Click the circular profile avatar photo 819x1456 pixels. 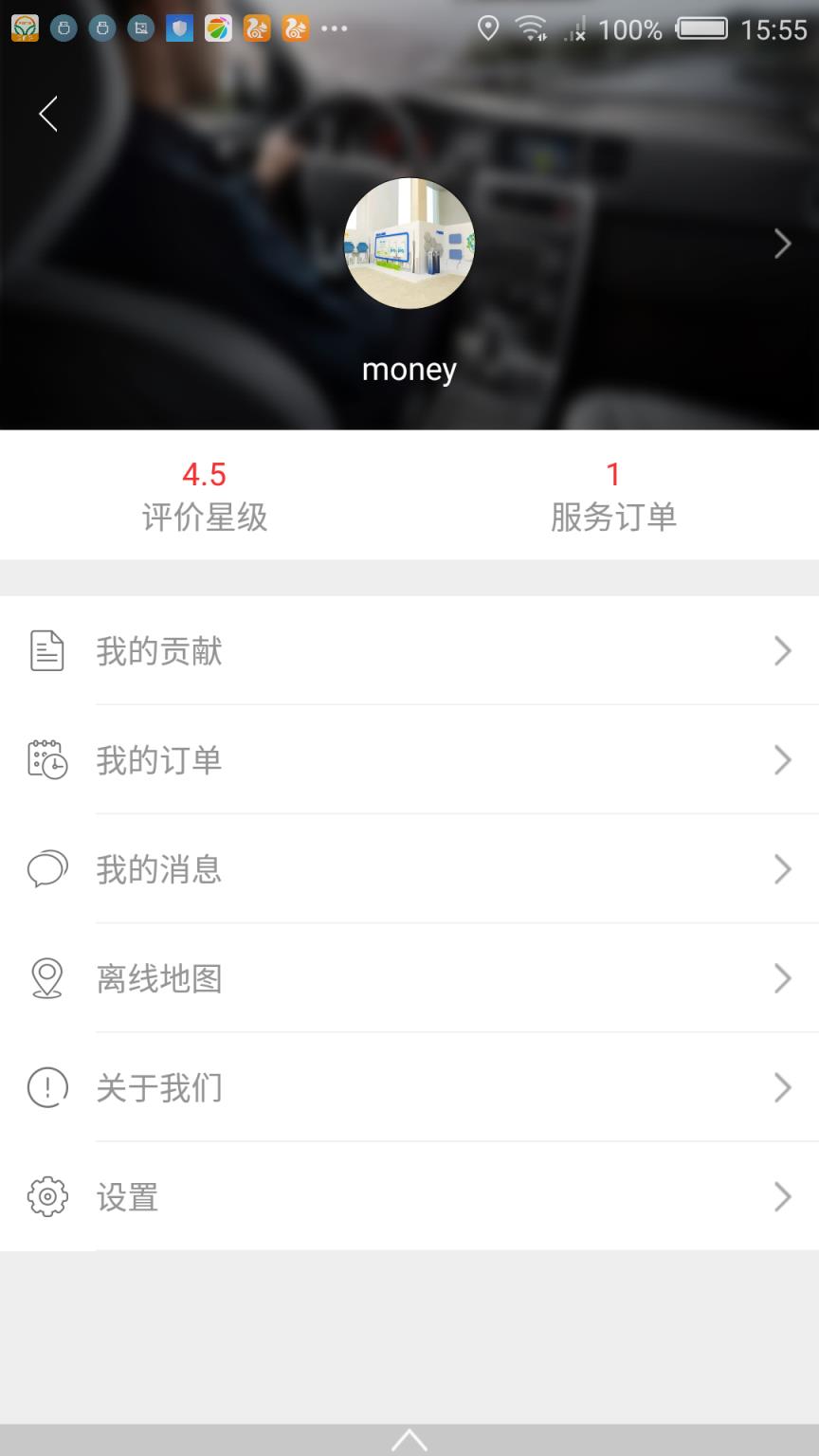point(409,245)
